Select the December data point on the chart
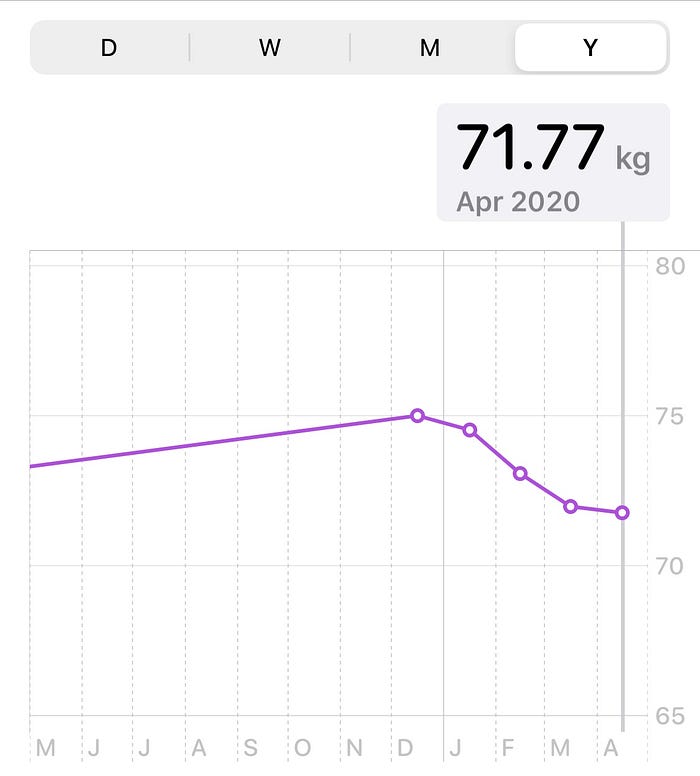 (418, 415)
